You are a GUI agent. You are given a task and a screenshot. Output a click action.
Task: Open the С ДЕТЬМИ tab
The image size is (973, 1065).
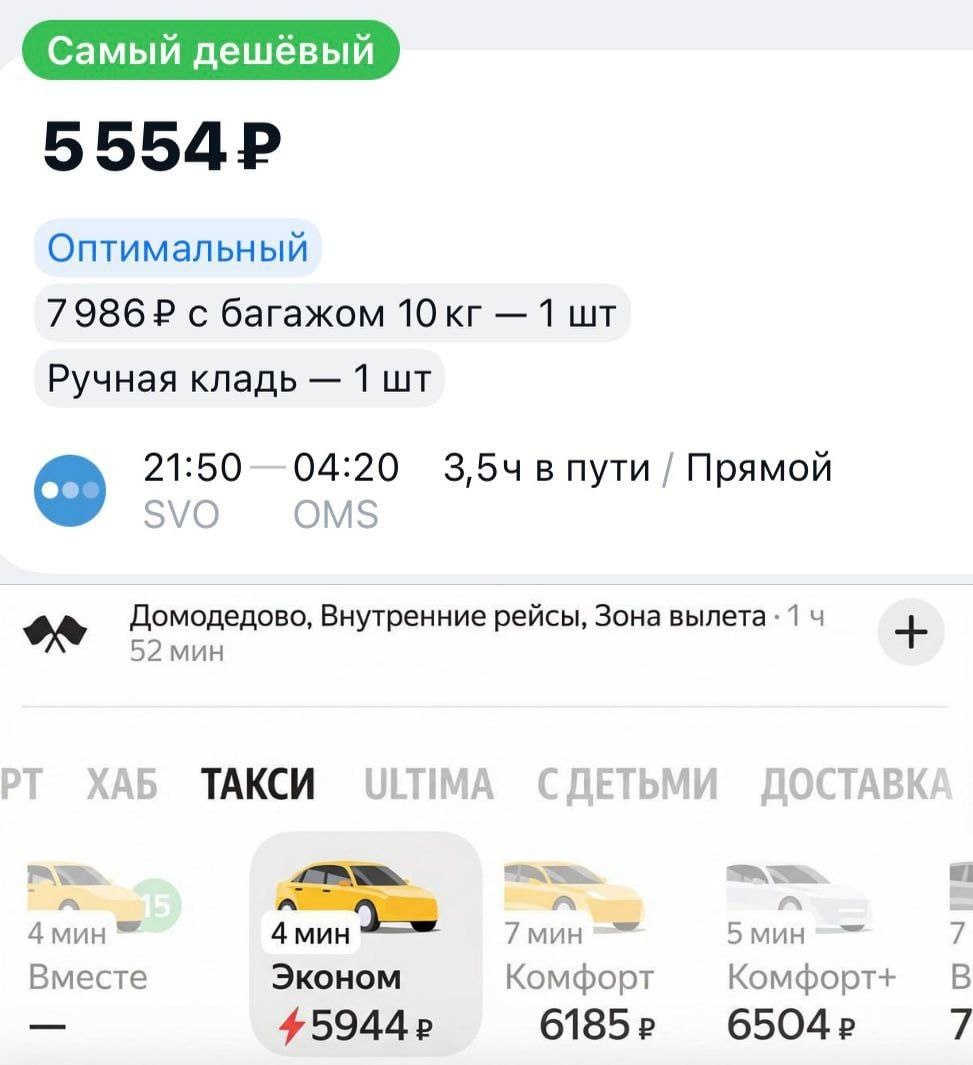[627, 784]
